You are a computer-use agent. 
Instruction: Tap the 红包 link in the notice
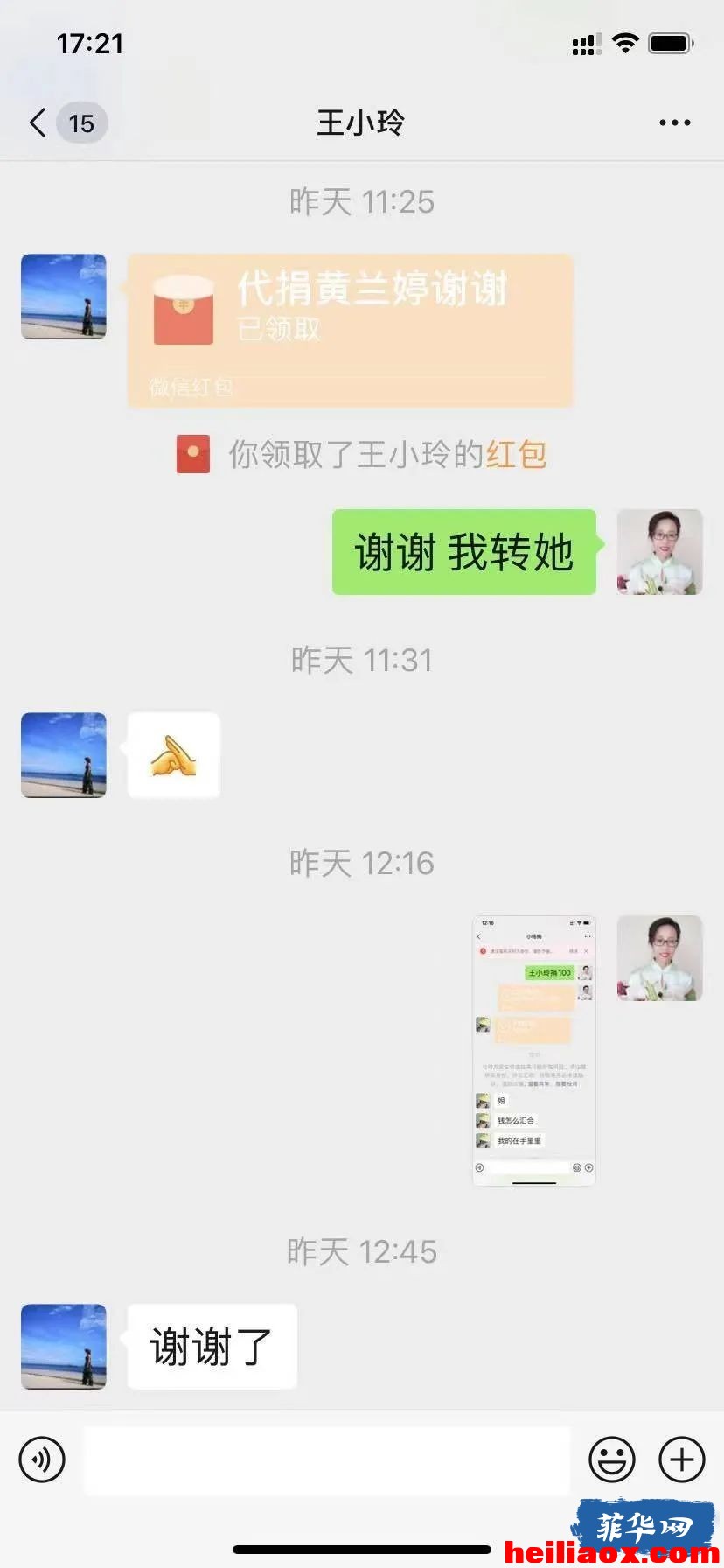pyautogui.click(x=516, y=455)
